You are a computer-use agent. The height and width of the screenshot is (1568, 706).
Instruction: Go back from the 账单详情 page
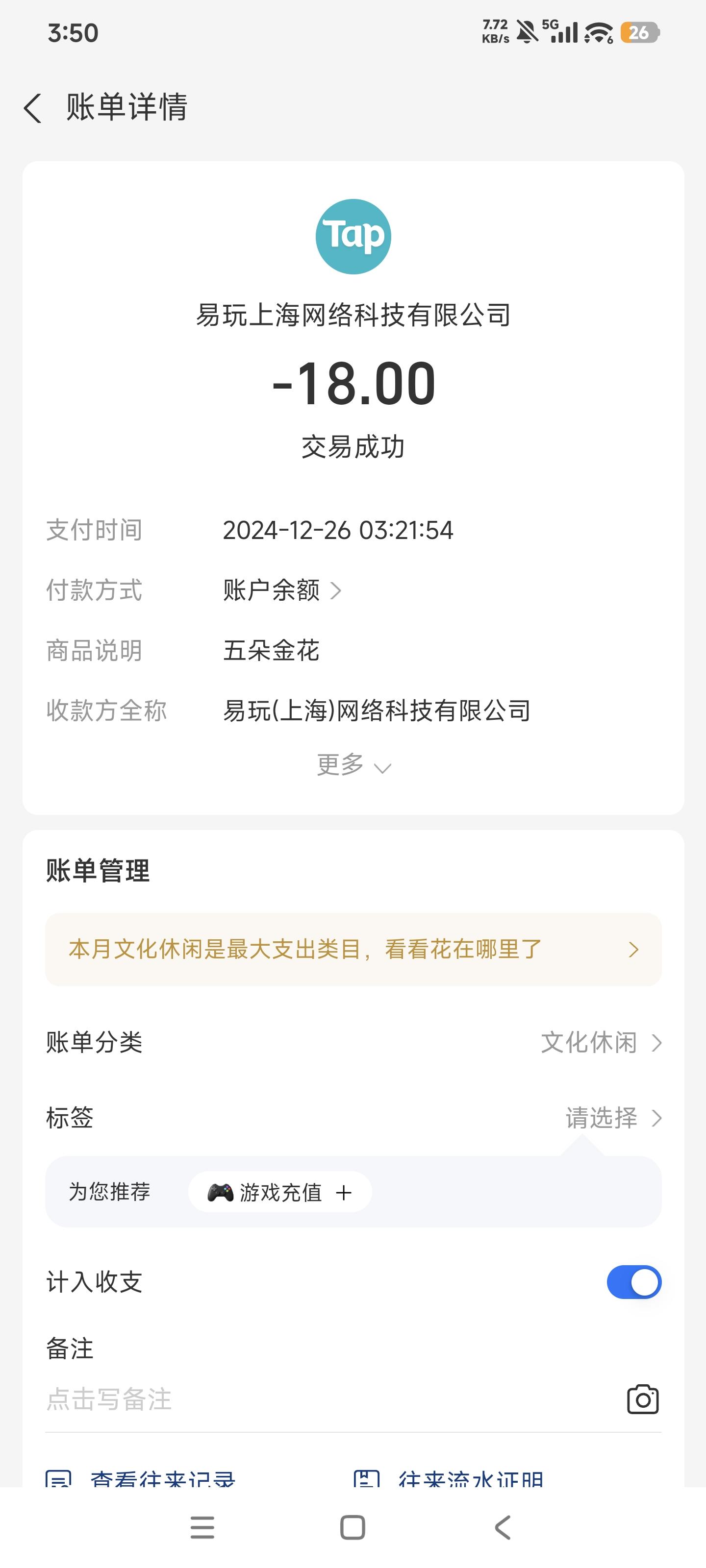33,108
